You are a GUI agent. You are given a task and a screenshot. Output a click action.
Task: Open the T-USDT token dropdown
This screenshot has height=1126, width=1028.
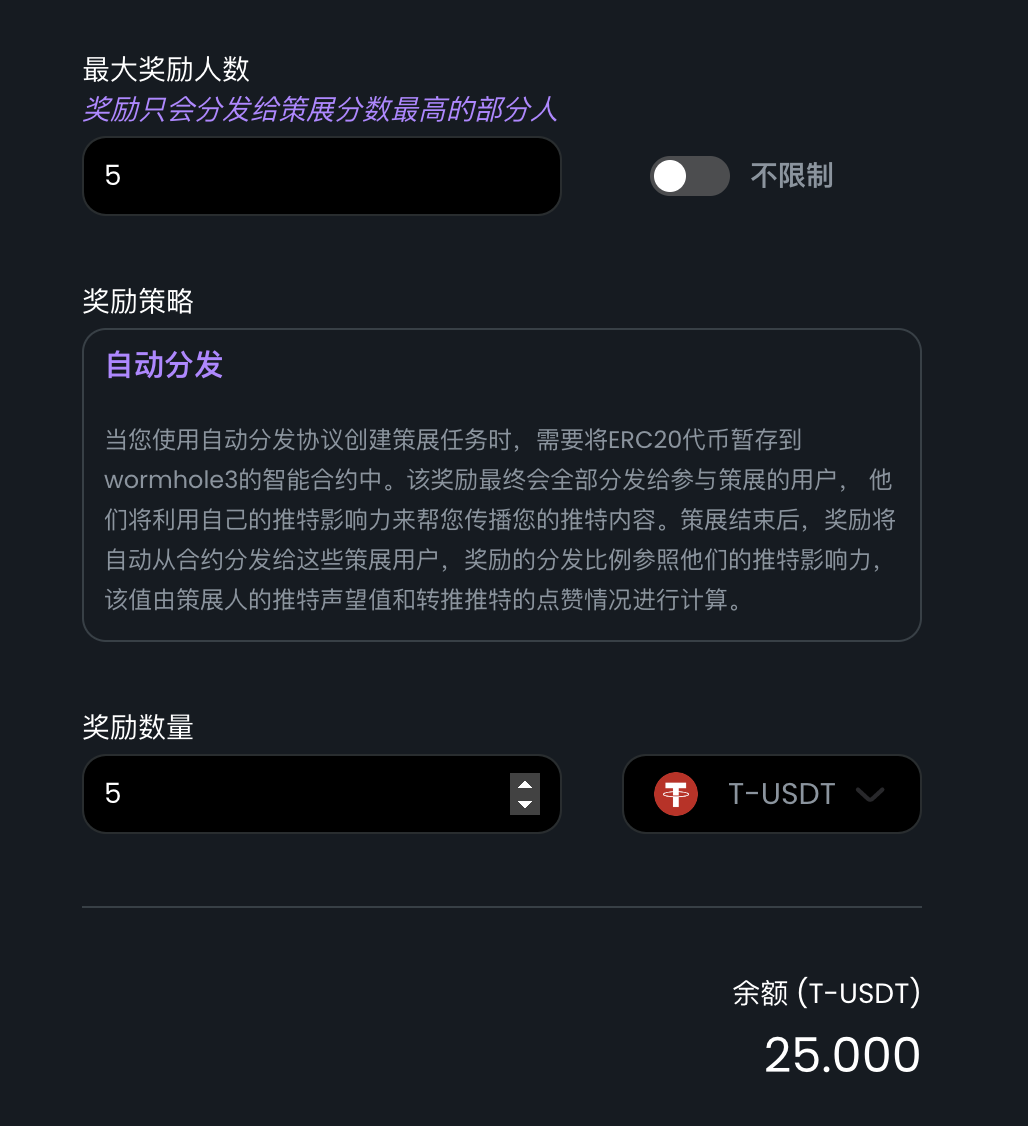[772, 794]
